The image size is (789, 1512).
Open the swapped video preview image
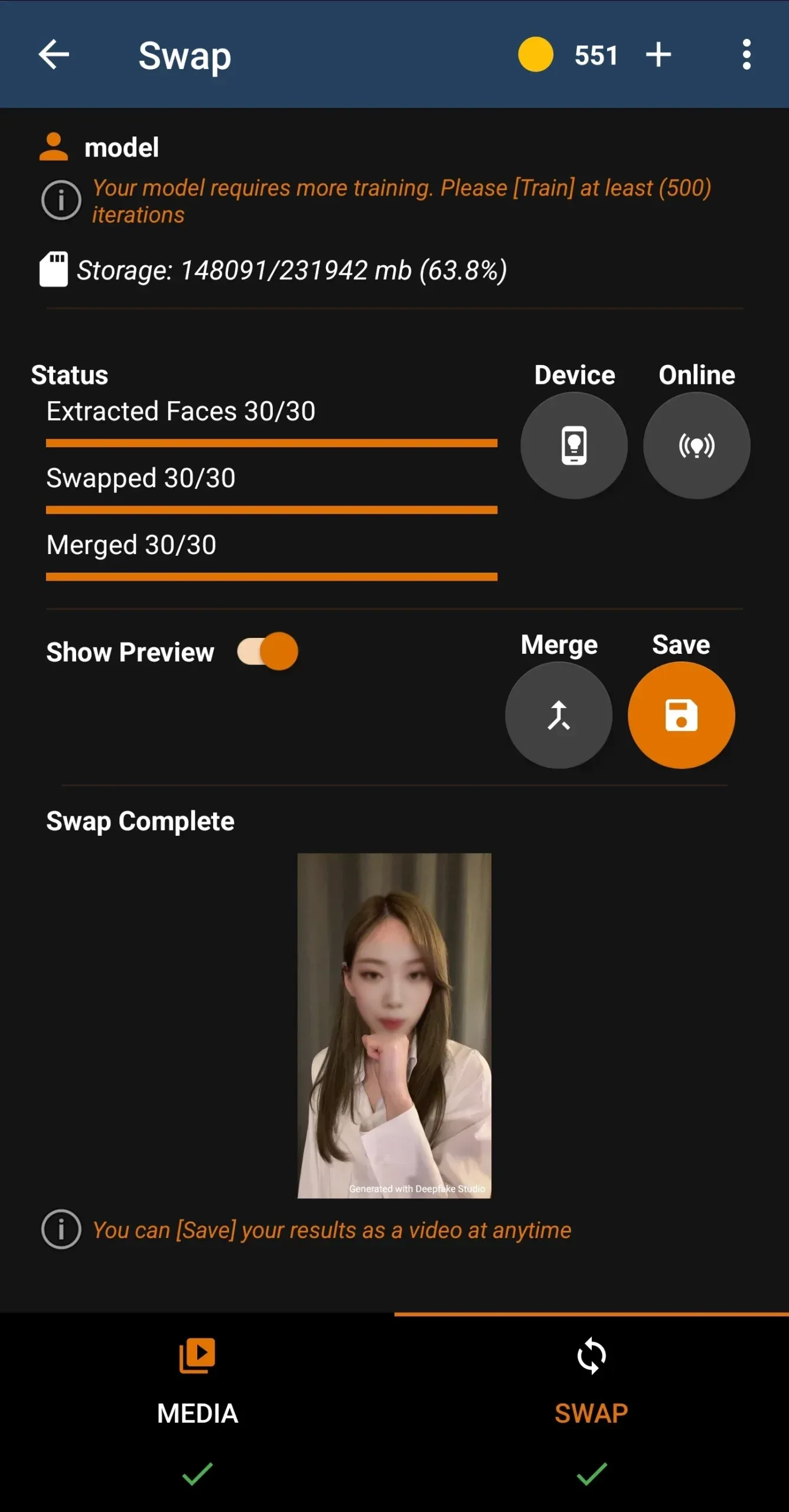(x=394, y=1025)
